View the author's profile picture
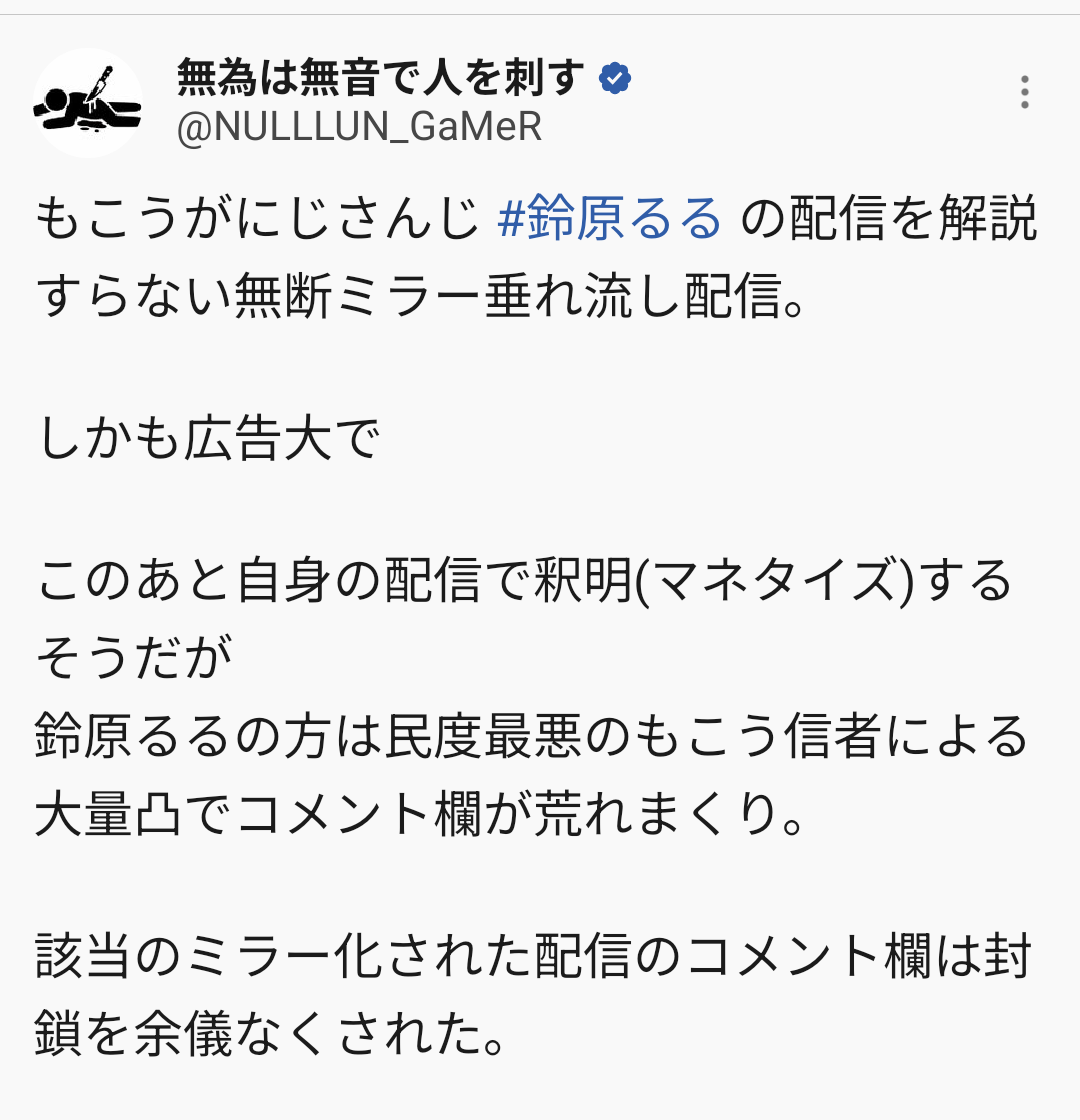The width and height of the screenshot is (1080, 1120). click(x=88, y=104)
